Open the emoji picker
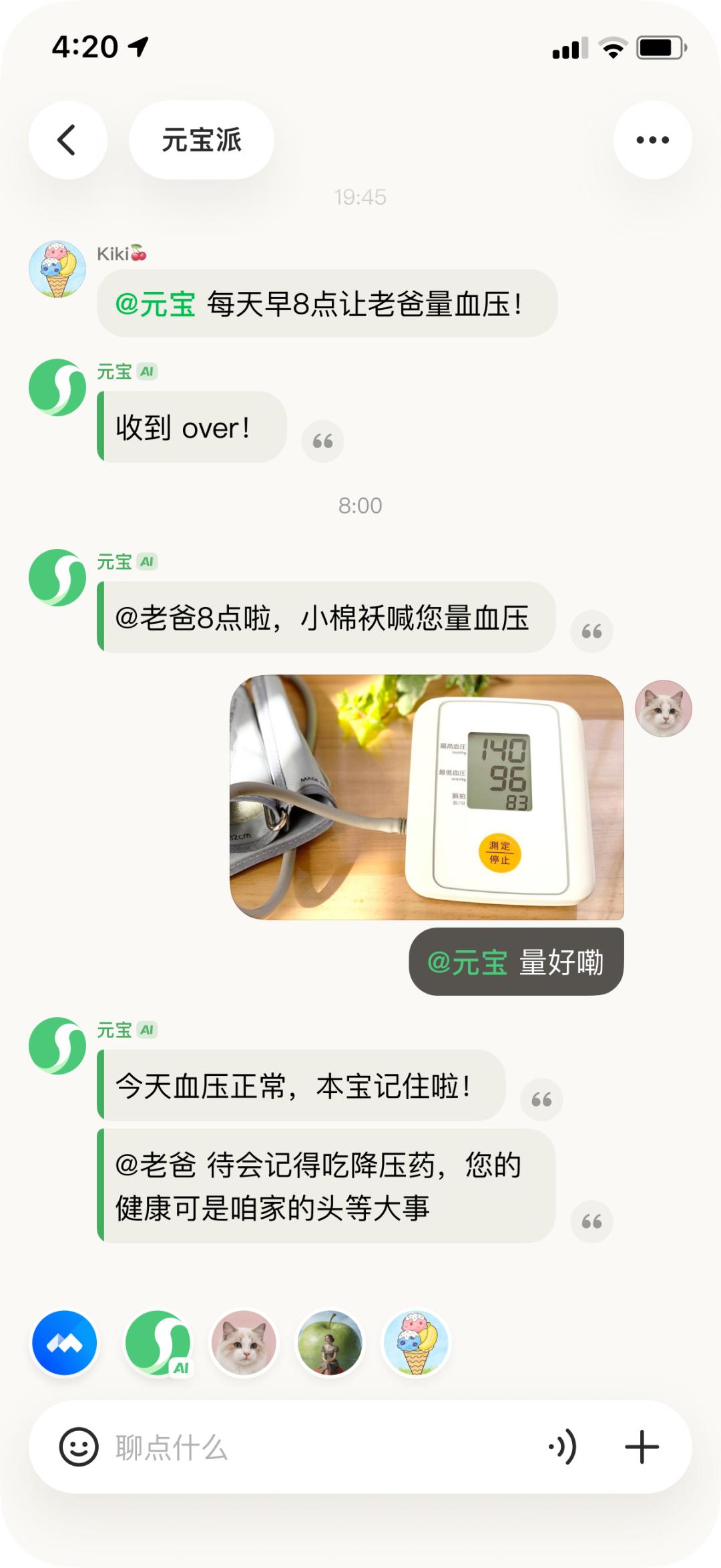This screenshot has width=721, height=1568. (79, 1447)
